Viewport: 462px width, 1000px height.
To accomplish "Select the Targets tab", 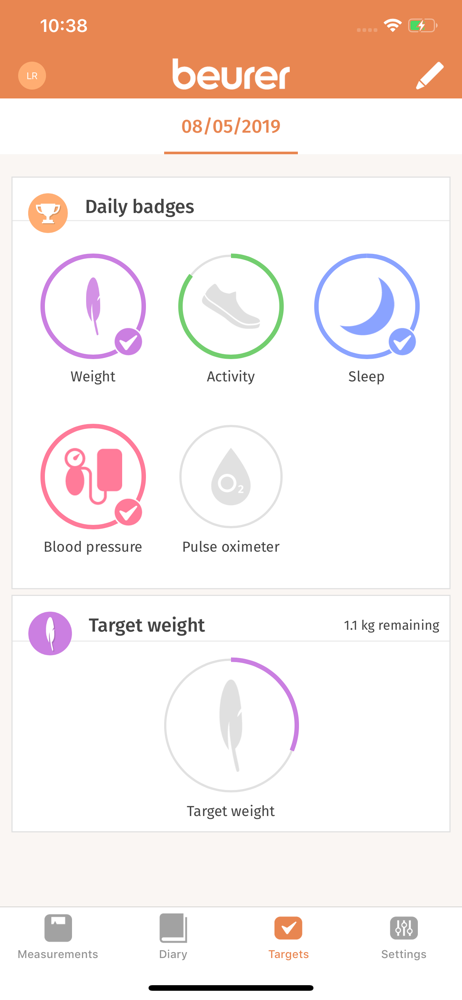I will pyautogui.click(x=288, y=936).
